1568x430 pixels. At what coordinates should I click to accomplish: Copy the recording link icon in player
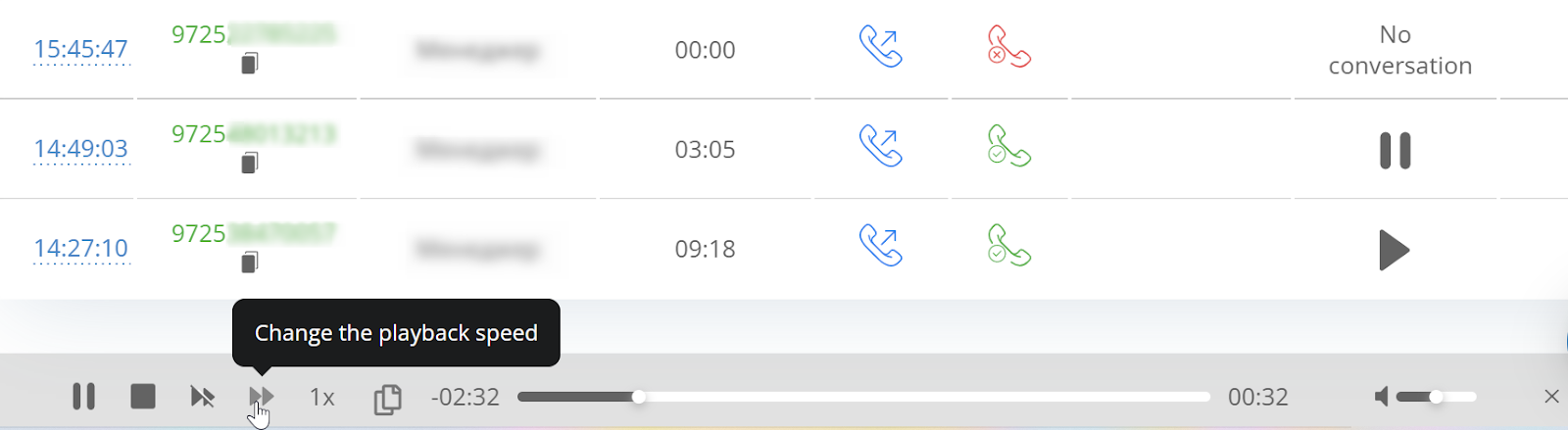click(387, 399)
